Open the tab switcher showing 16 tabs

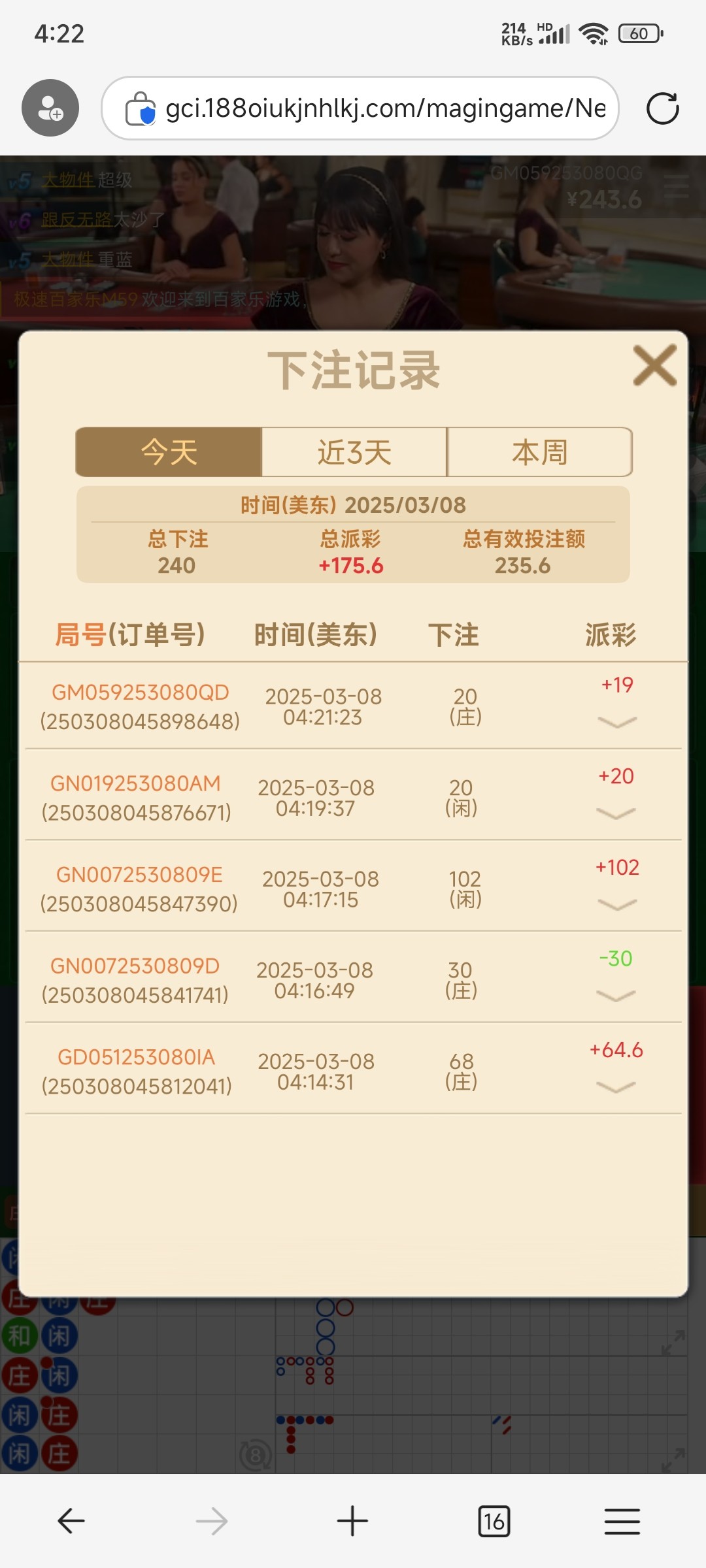(x=494, y=1521)
